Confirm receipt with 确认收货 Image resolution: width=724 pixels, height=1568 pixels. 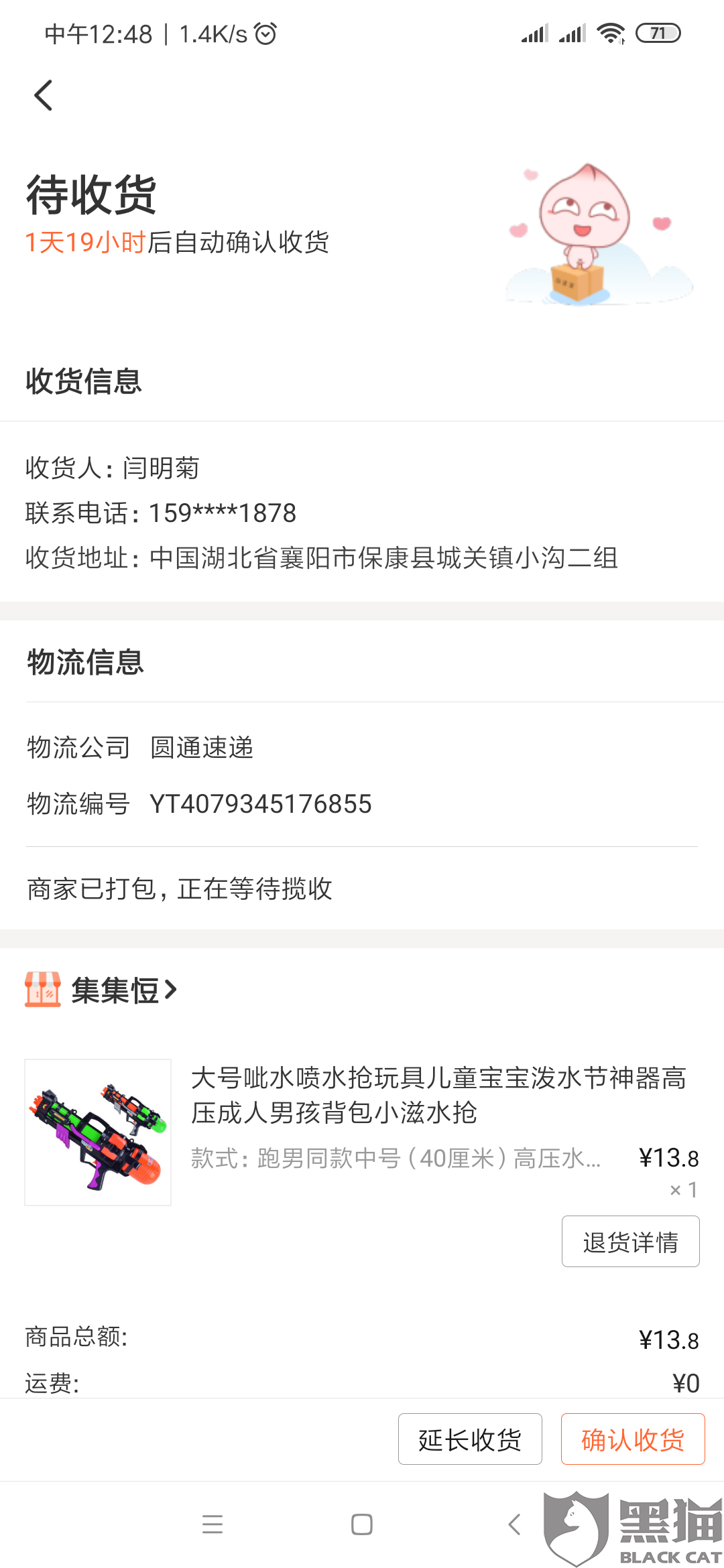pyautogui.click(x=632, y=1439)
